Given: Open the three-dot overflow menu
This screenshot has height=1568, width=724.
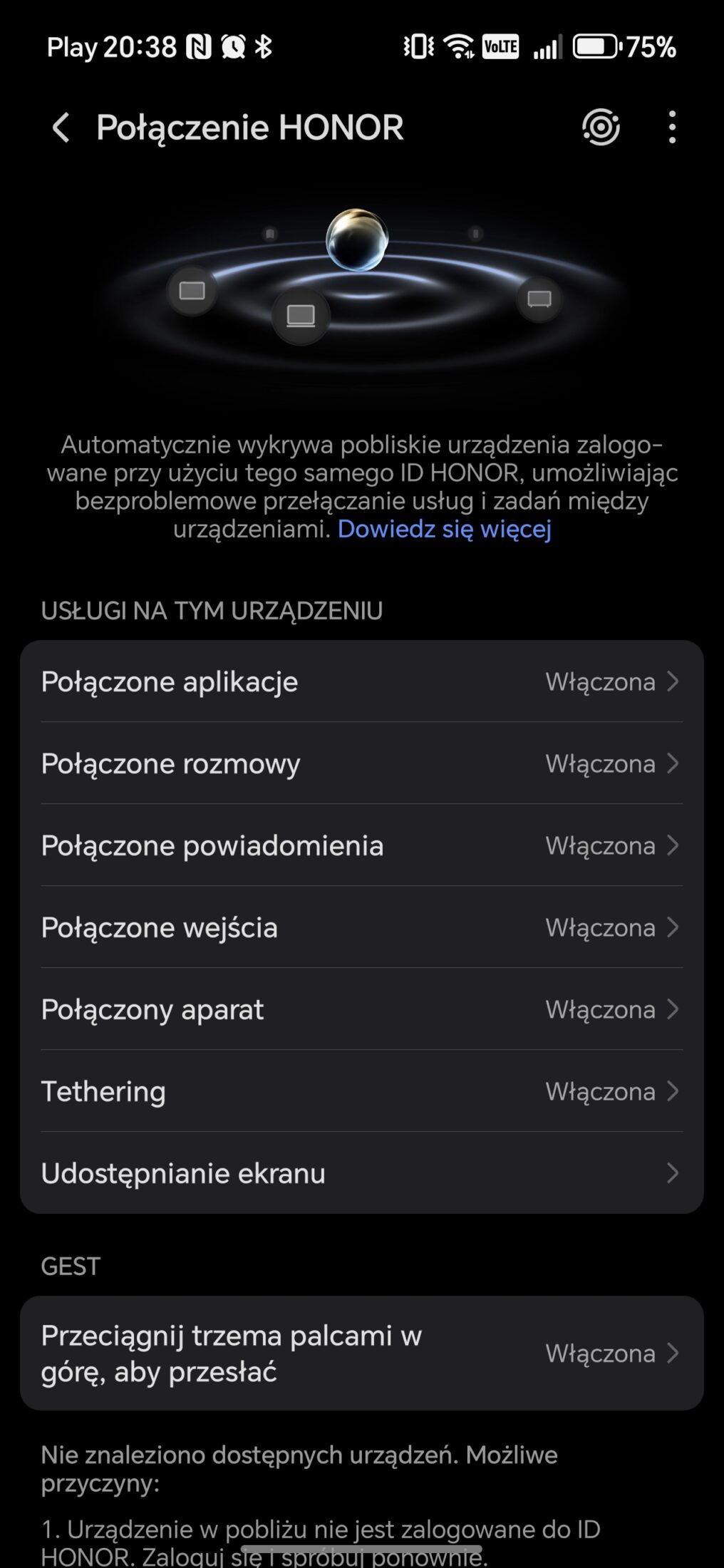Looking at the screenshot, I should 672,128.
